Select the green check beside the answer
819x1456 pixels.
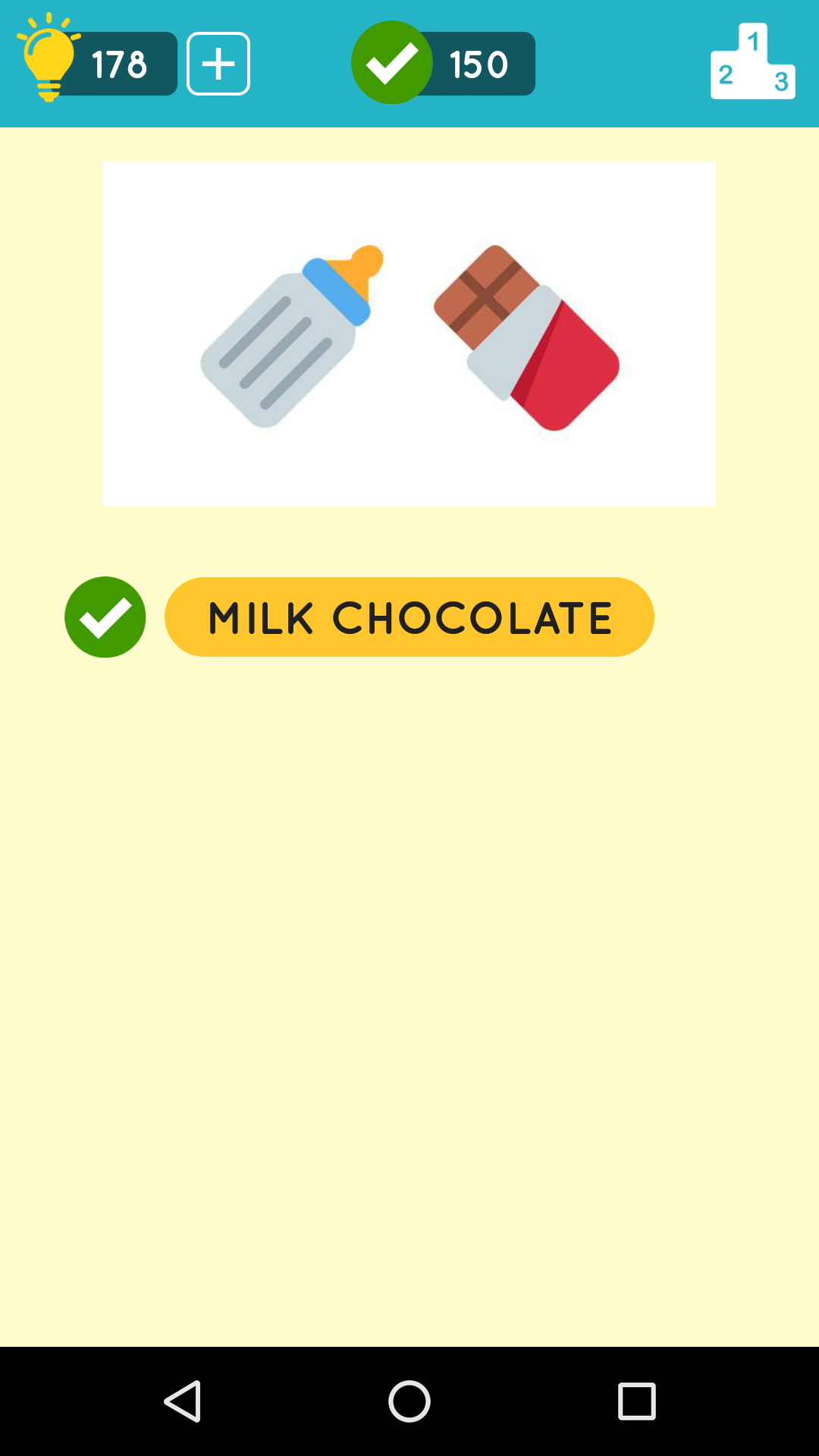pyautogui.click(x=105, y=617)
